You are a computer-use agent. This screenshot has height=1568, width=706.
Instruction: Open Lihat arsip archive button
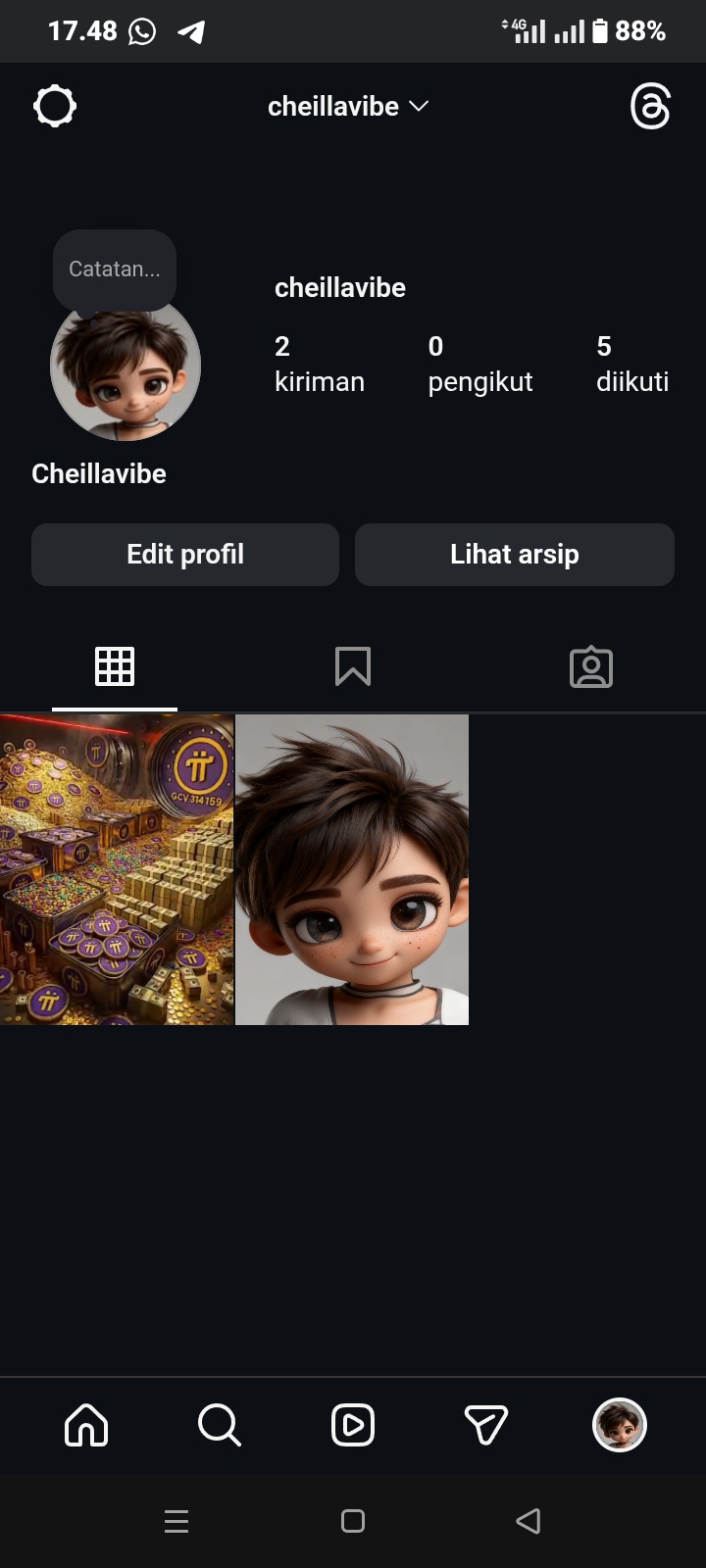[x=515, y=555]
